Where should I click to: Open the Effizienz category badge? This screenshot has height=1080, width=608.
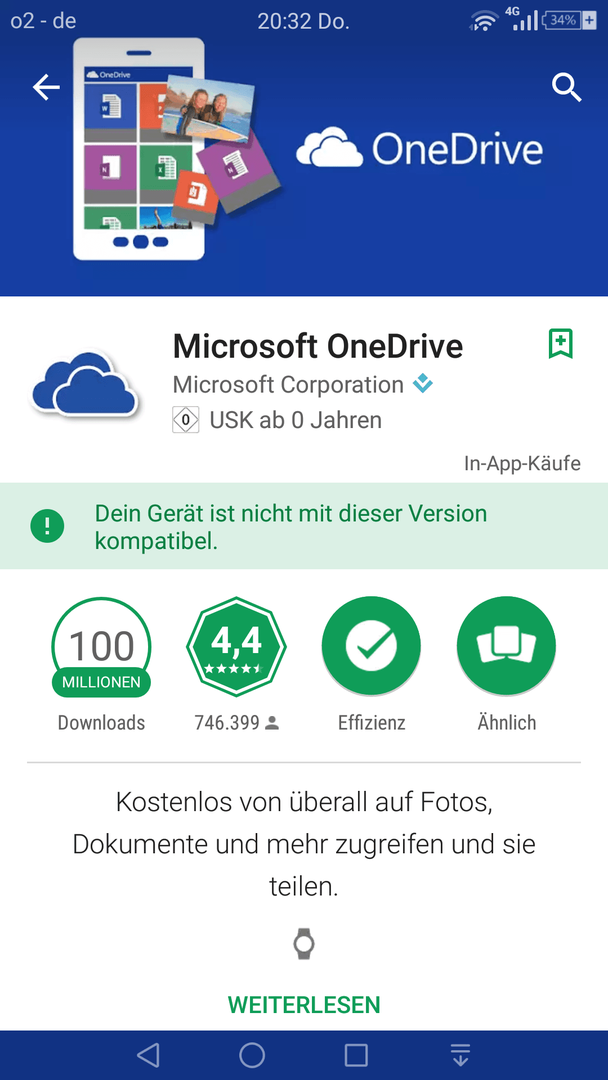pos(371,647)
